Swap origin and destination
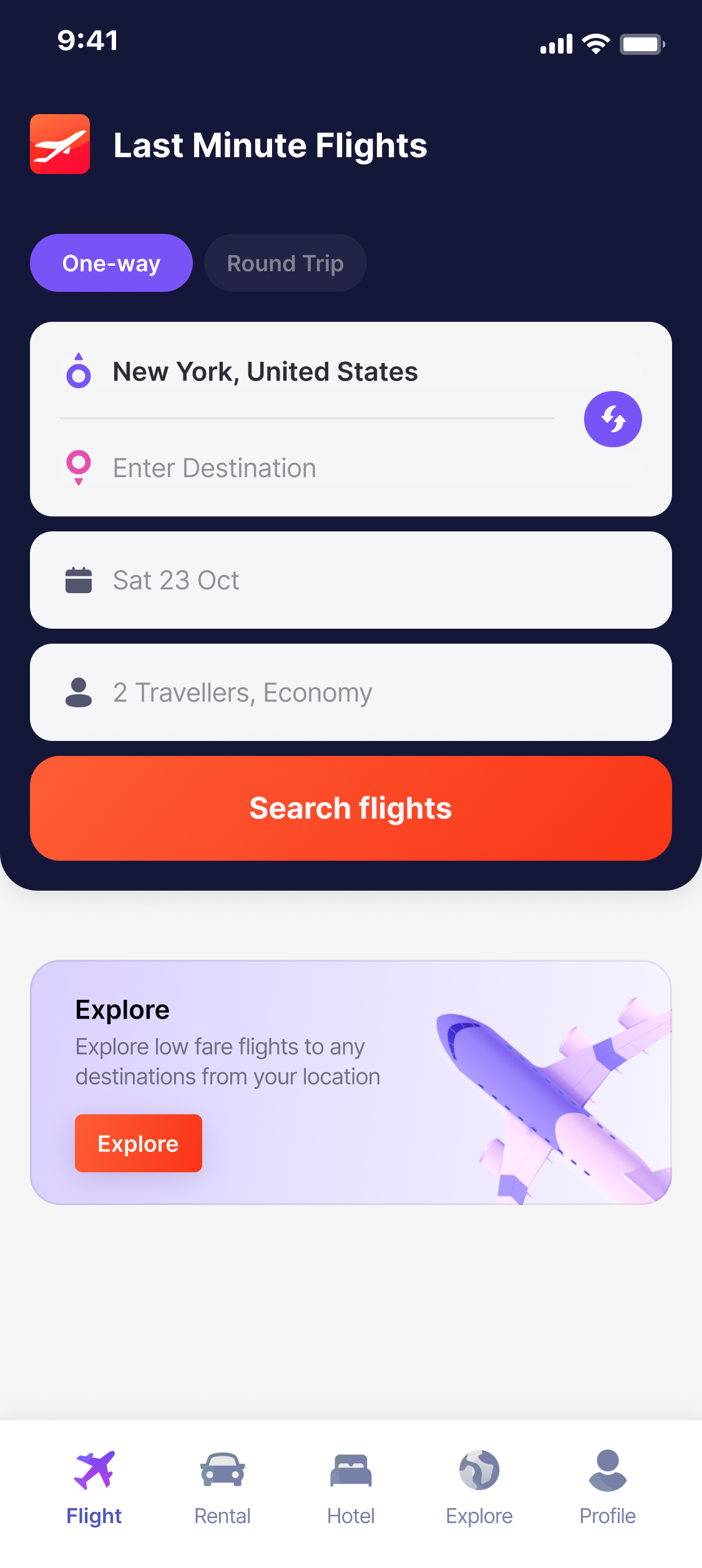 click(x=612, y=419)
